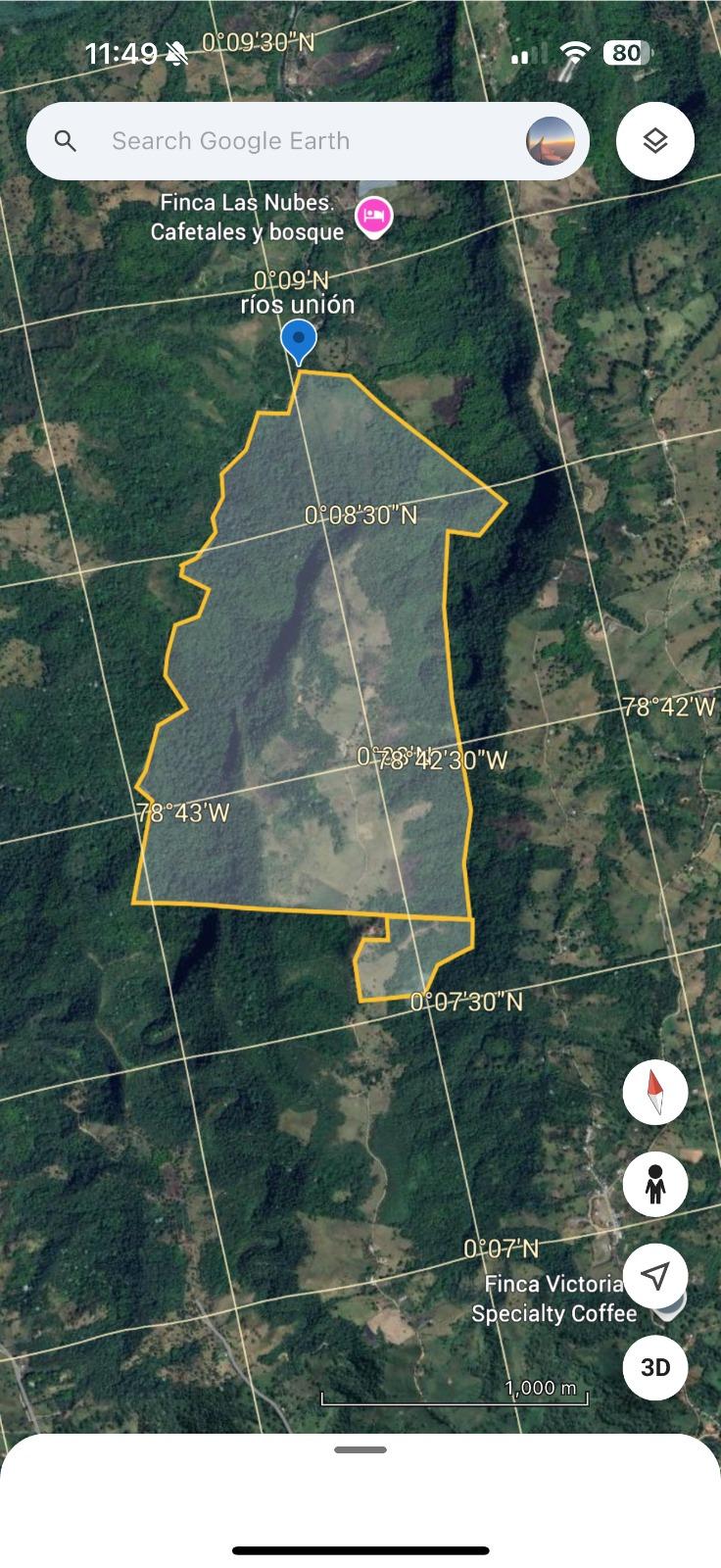This screenshot has height=1568, width=721.
Task: Select the ríos unión blue placemark
Action: tap(298, 340)
